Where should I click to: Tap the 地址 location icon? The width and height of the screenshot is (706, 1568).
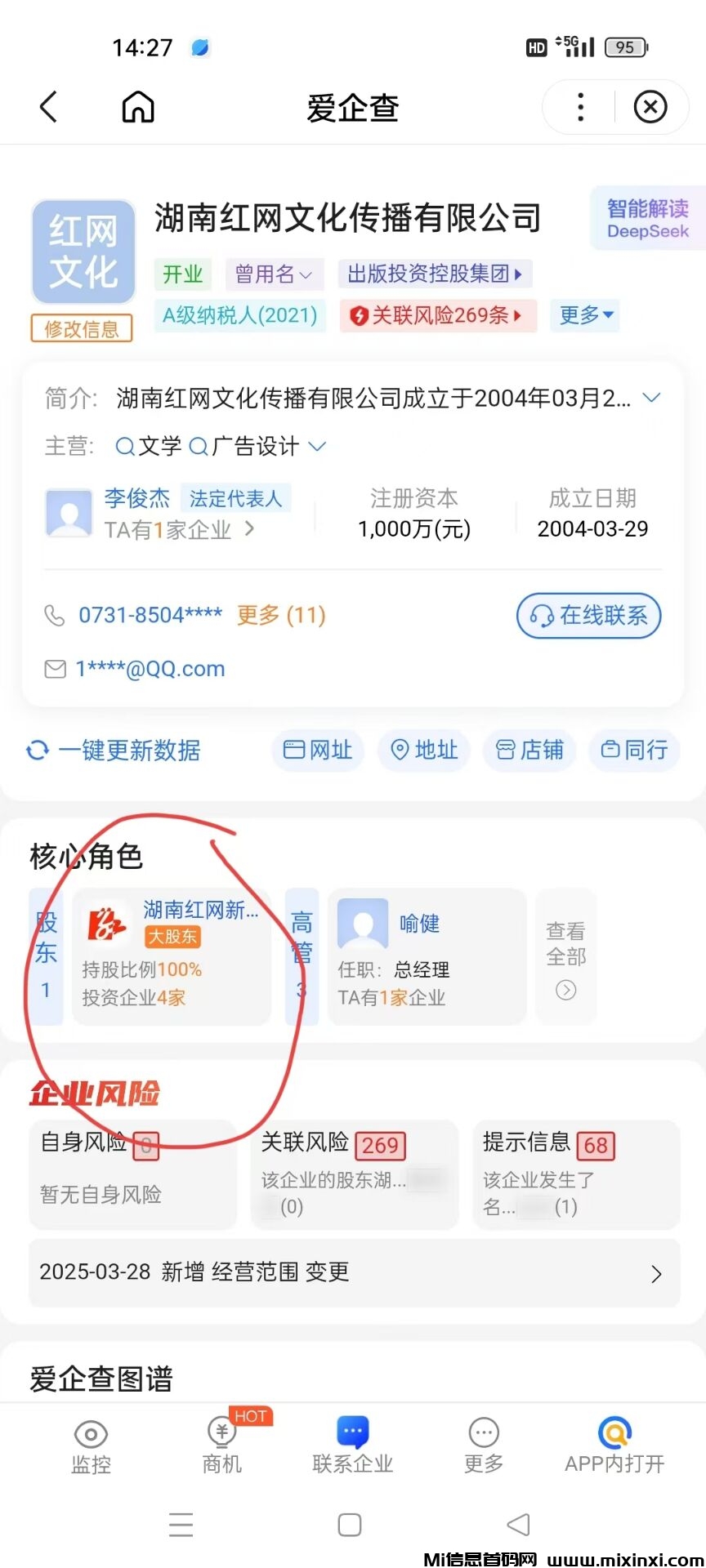pos(423,751)
